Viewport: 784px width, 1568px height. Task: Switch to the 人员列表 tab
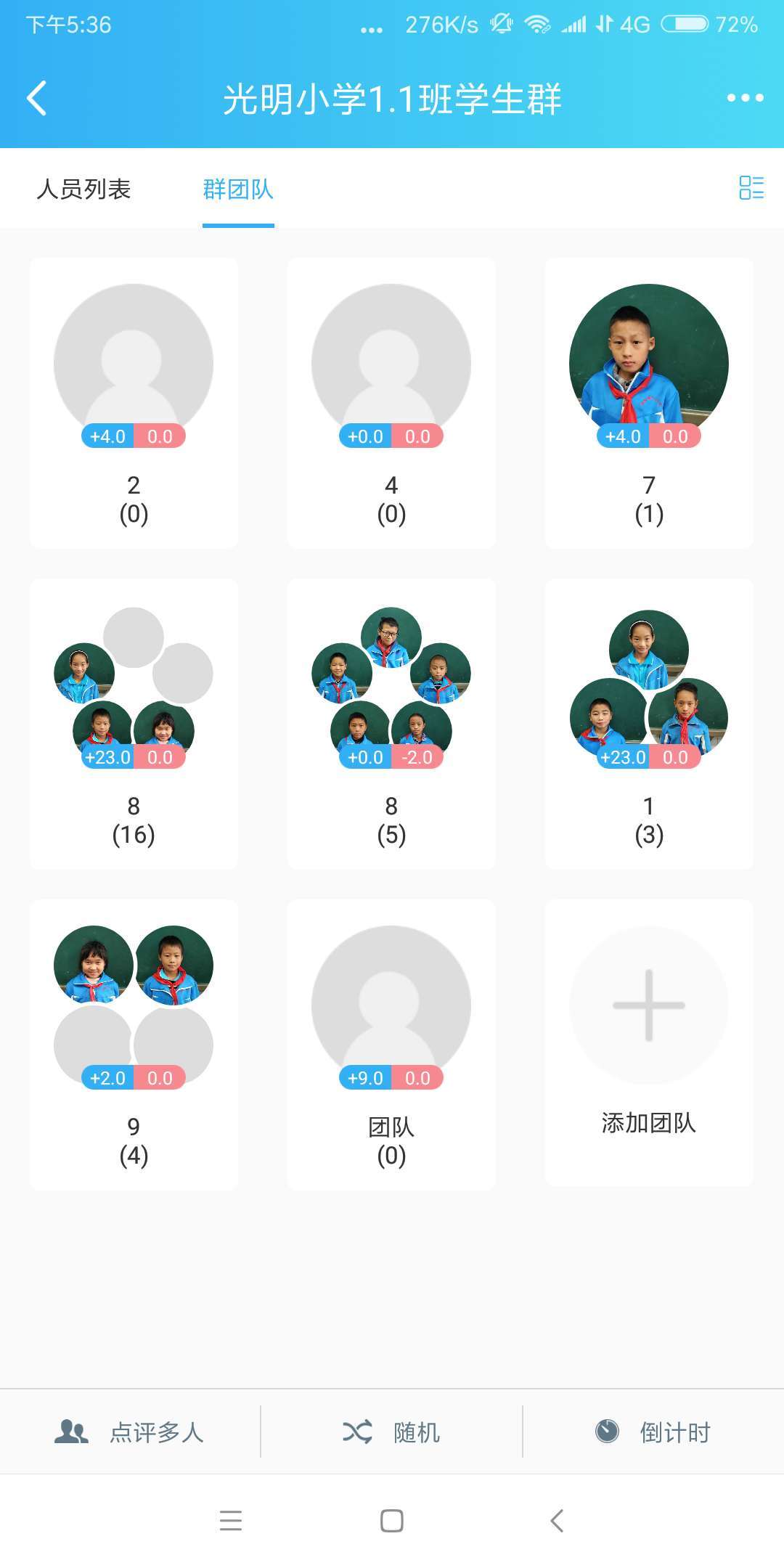pyautogui.click(x=83, y=189)
